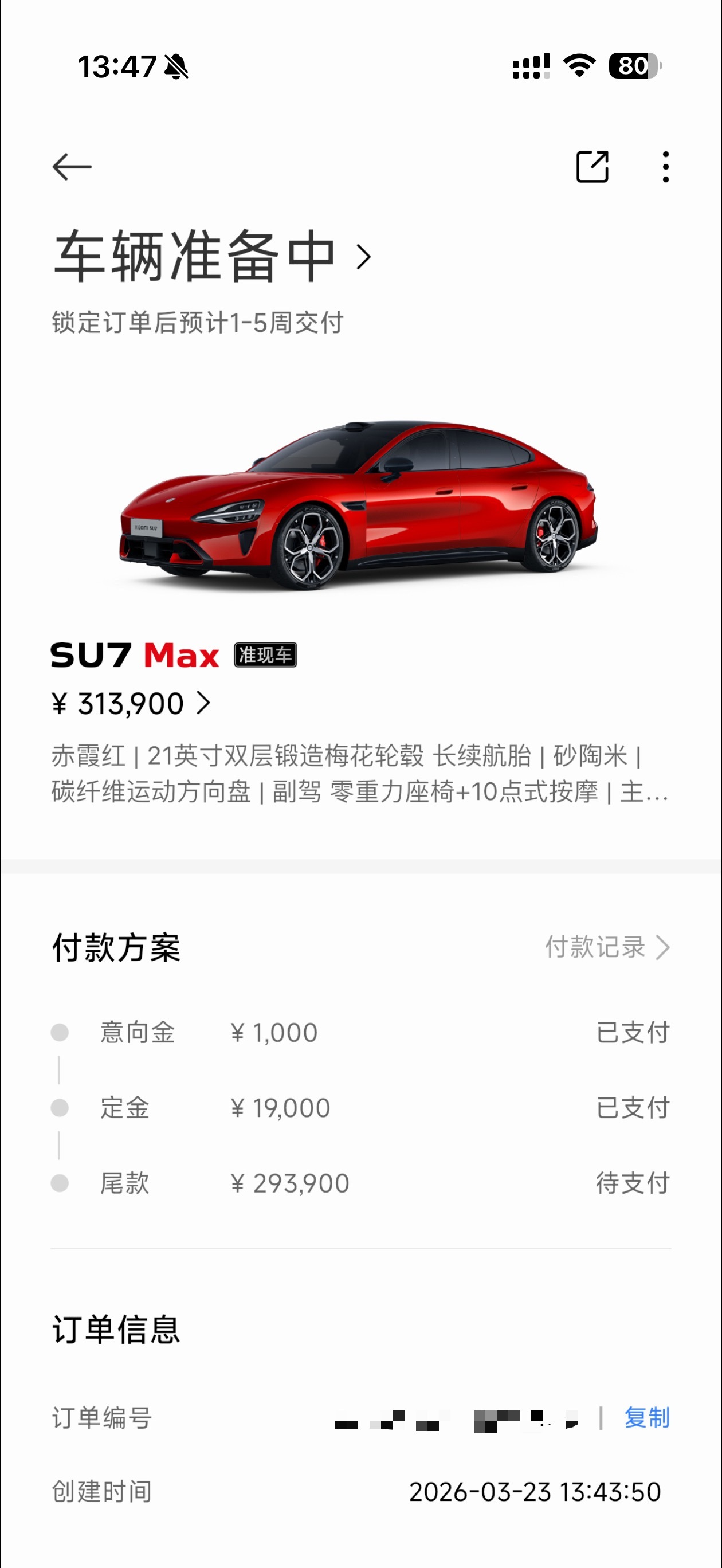Select the 付款方案 section header

click(117, 947)
